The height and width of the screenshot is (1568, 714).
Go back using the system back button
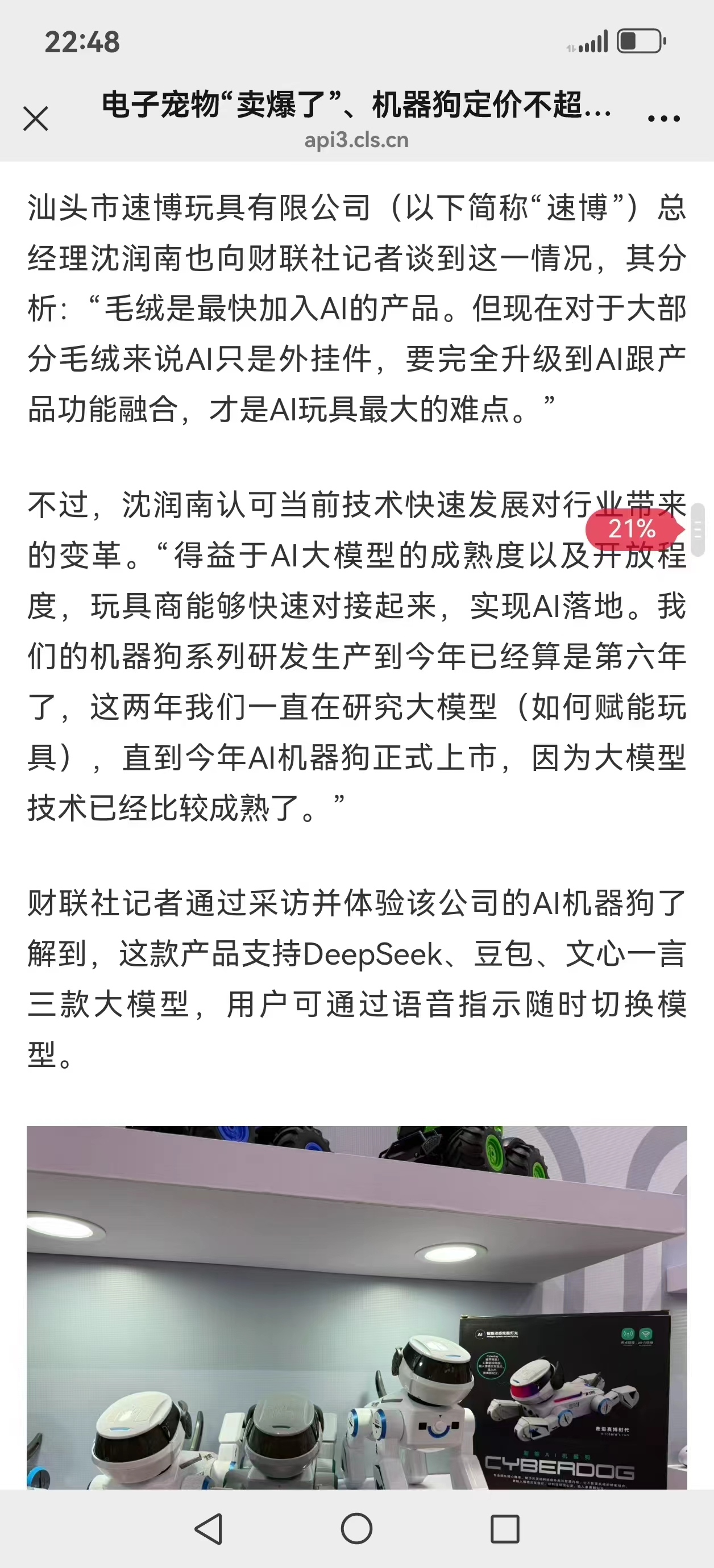click(x=209, y=1528)
